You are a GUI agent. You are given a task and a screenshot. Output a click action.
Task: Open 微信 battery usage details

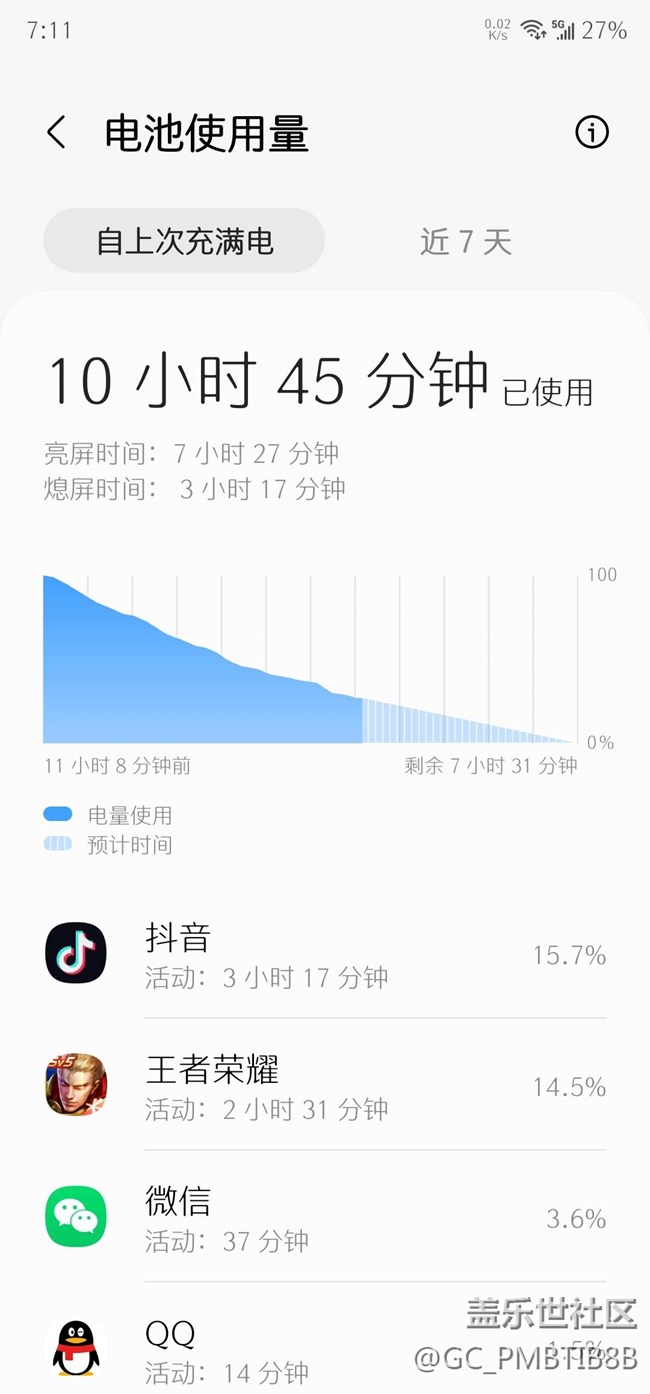click(325, 1218)
